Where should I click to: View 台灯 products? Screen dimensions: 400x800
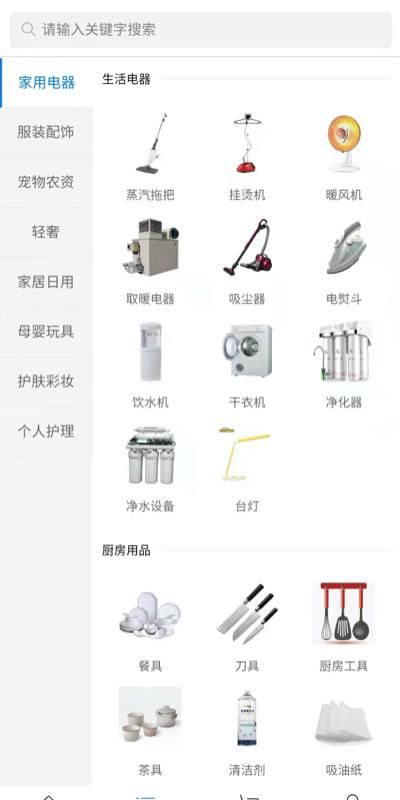pyautogui.click(x=247, y=468)
